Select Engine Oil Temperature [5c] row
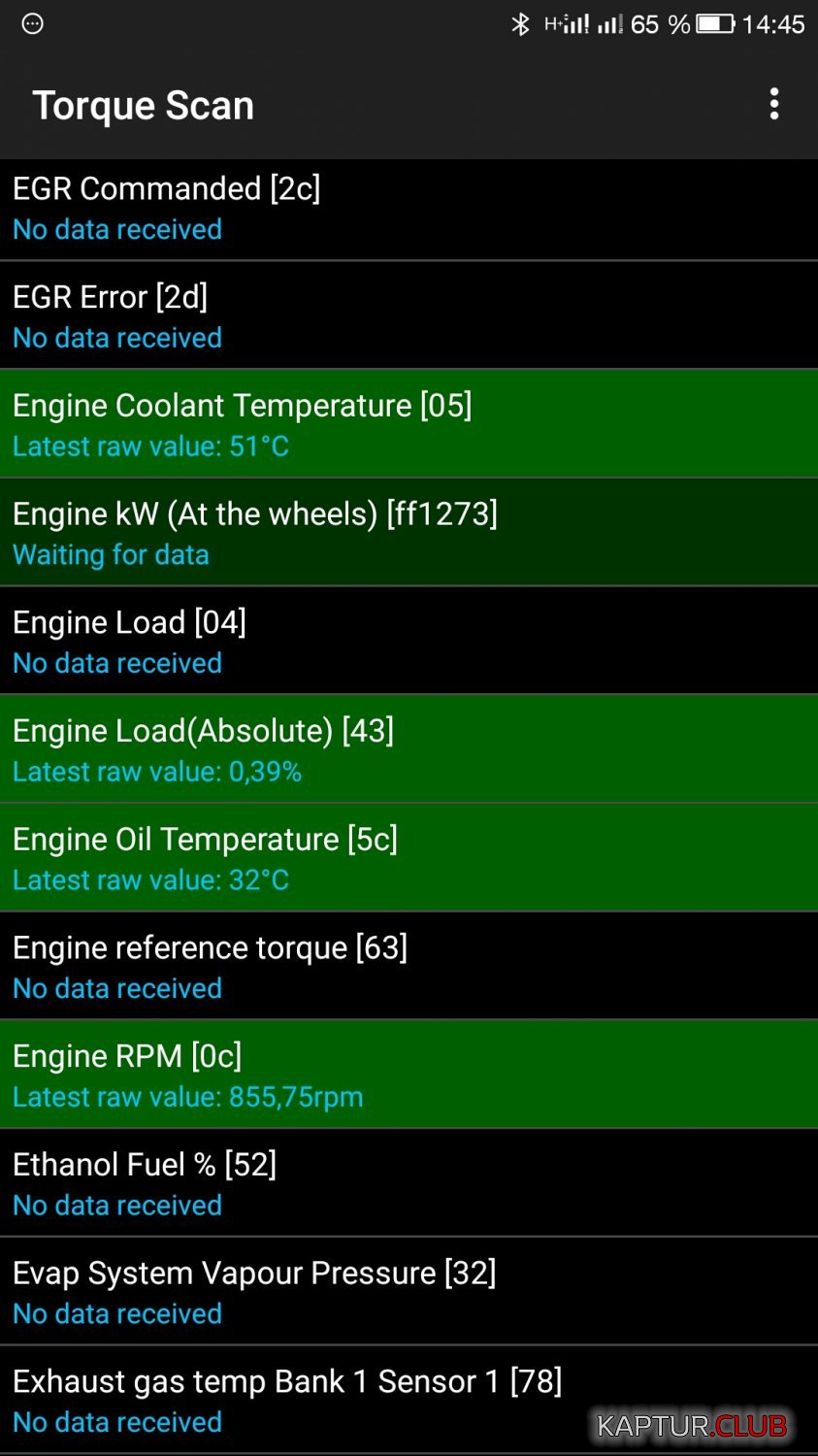This screenshot has height=1456, width=818. [x=409, y=858]
